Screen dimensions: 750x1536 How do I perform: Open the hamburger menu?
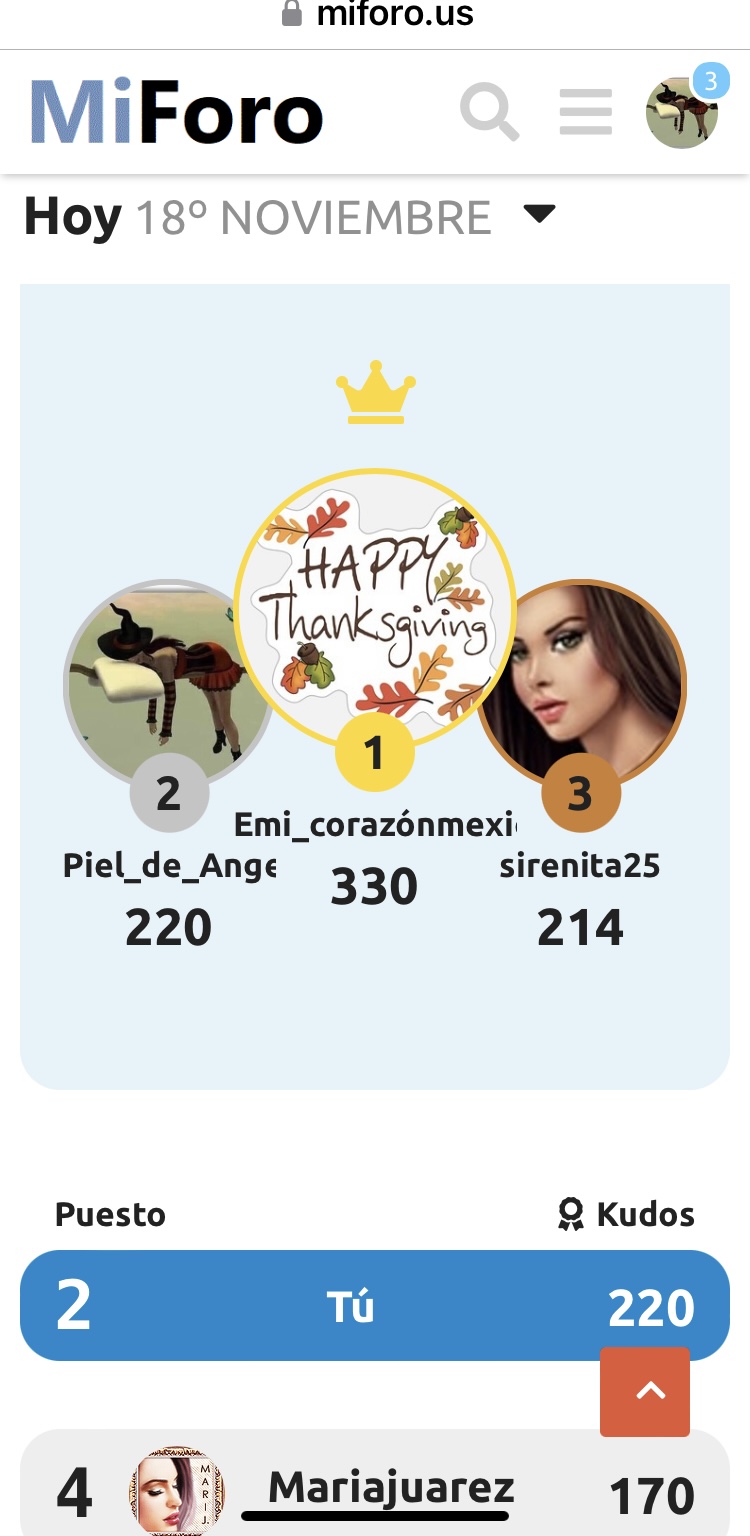tap(586, 112)
